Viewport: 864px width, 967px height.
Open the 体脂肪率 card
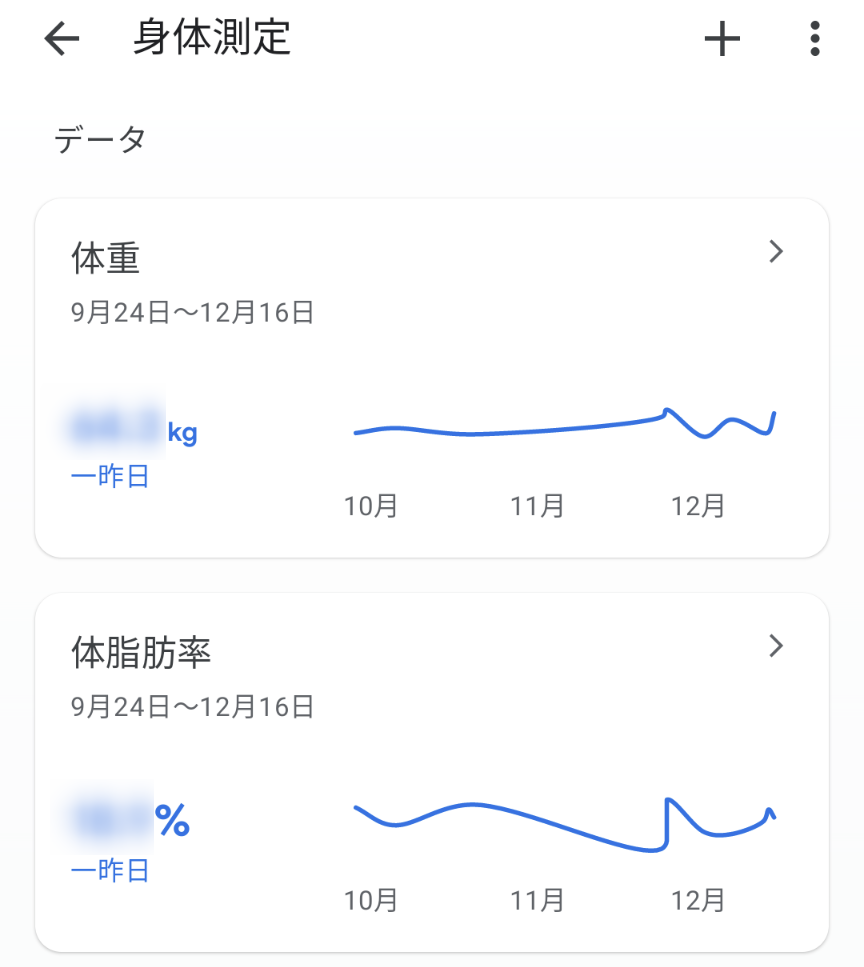tap(431, 770)
